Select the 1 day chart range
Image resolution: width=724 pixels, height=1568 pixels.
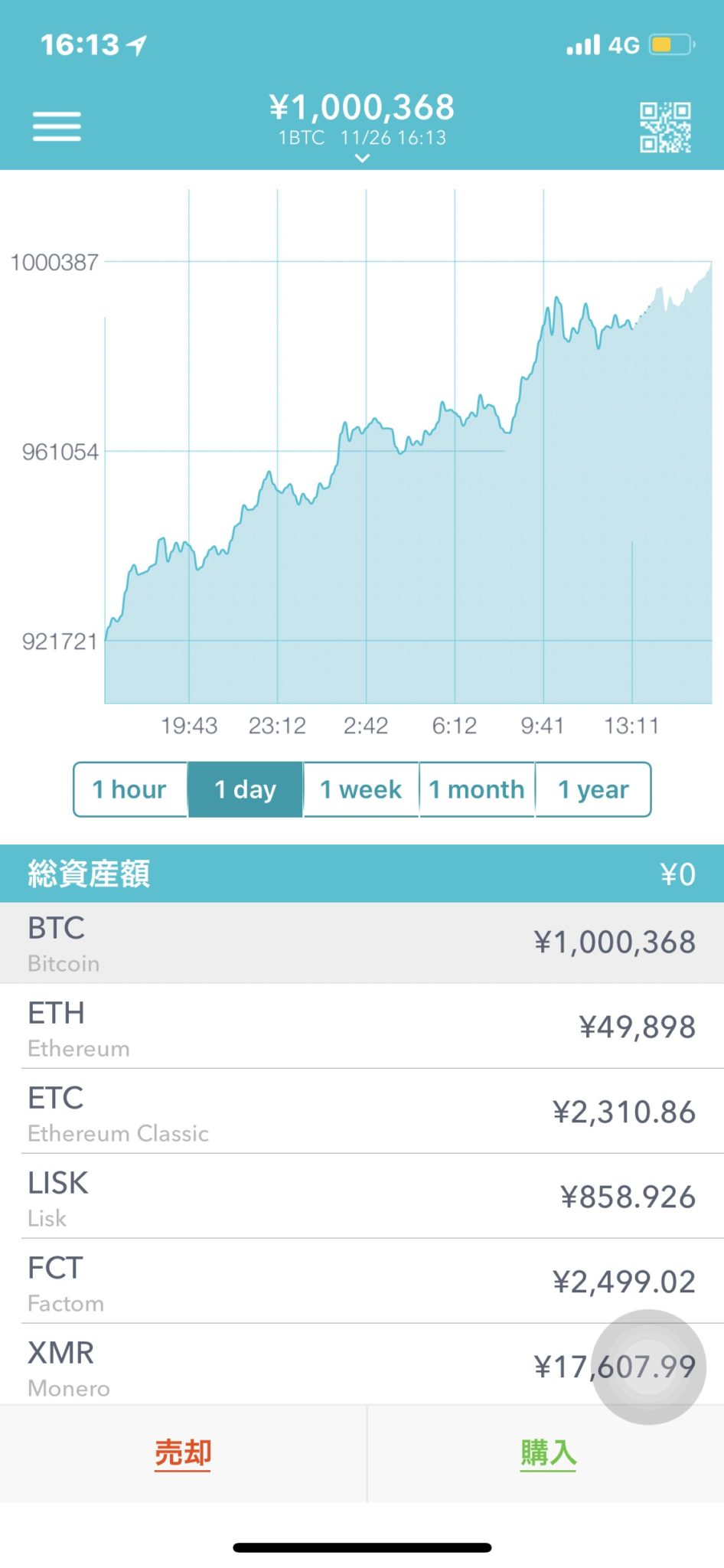(x=246, y=789)
